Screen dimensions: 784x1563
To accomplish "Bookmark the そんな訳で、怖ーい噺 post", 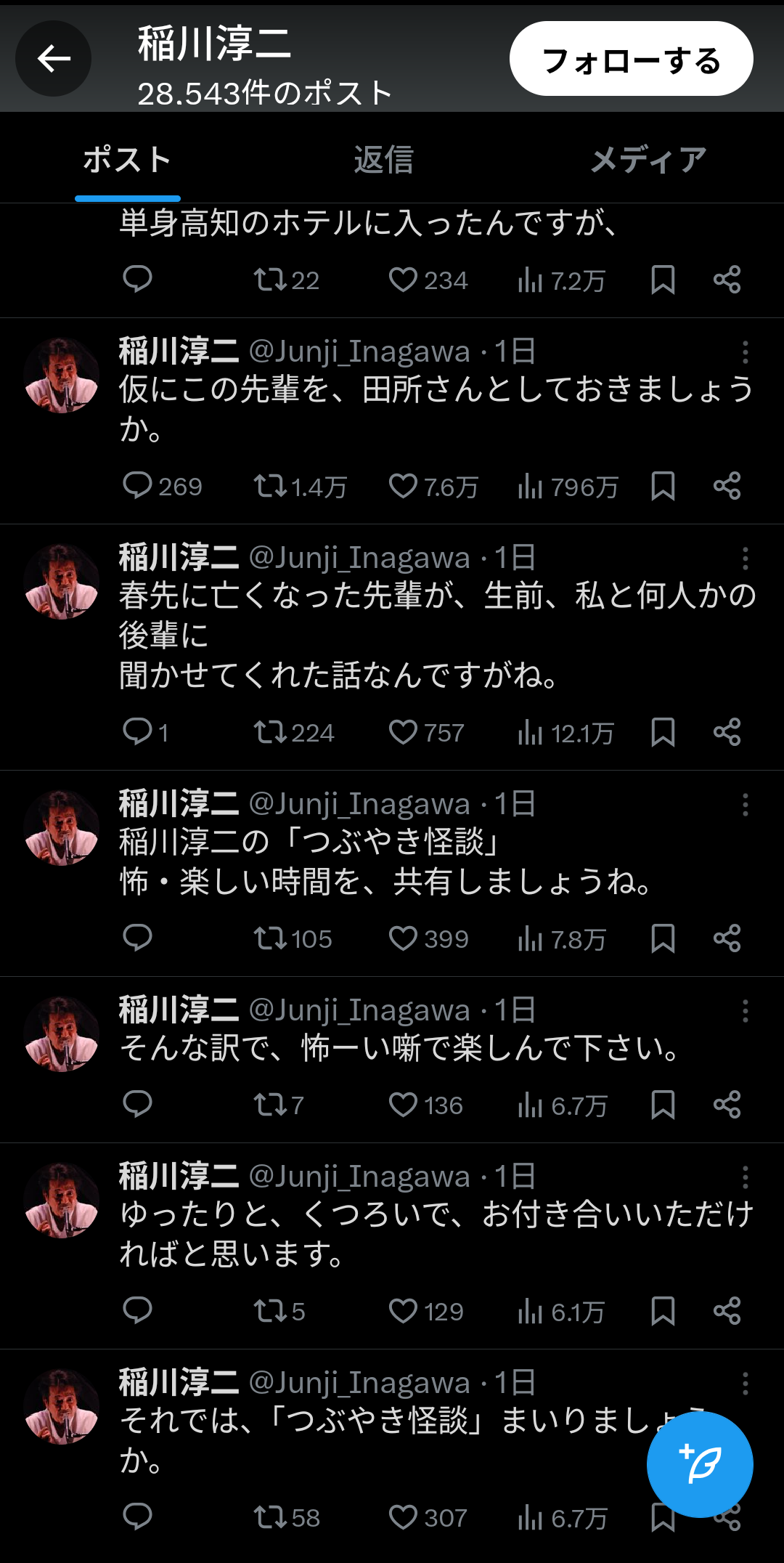I will [x=663, y=1105].
